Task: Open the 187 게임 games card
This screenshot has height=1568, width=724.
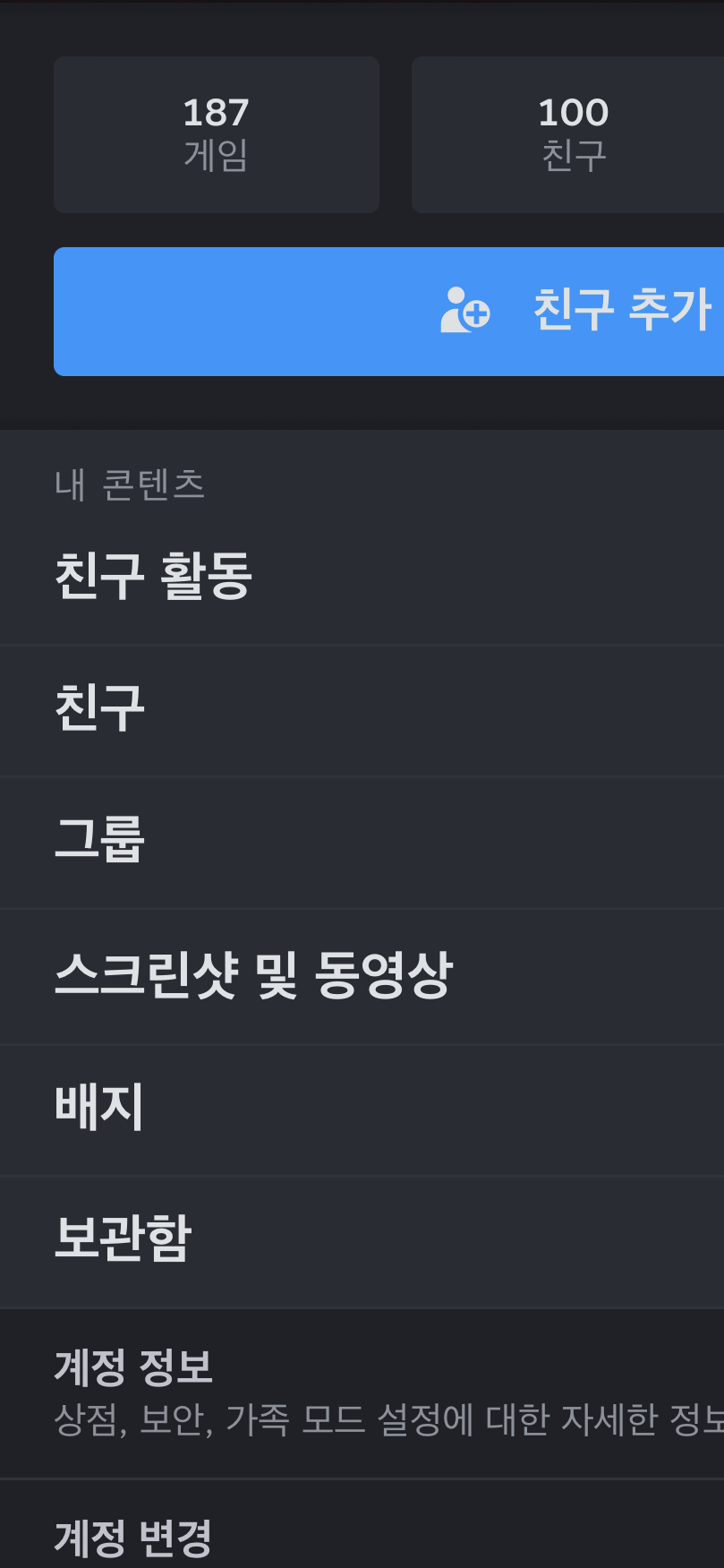Action: [216, 134]
